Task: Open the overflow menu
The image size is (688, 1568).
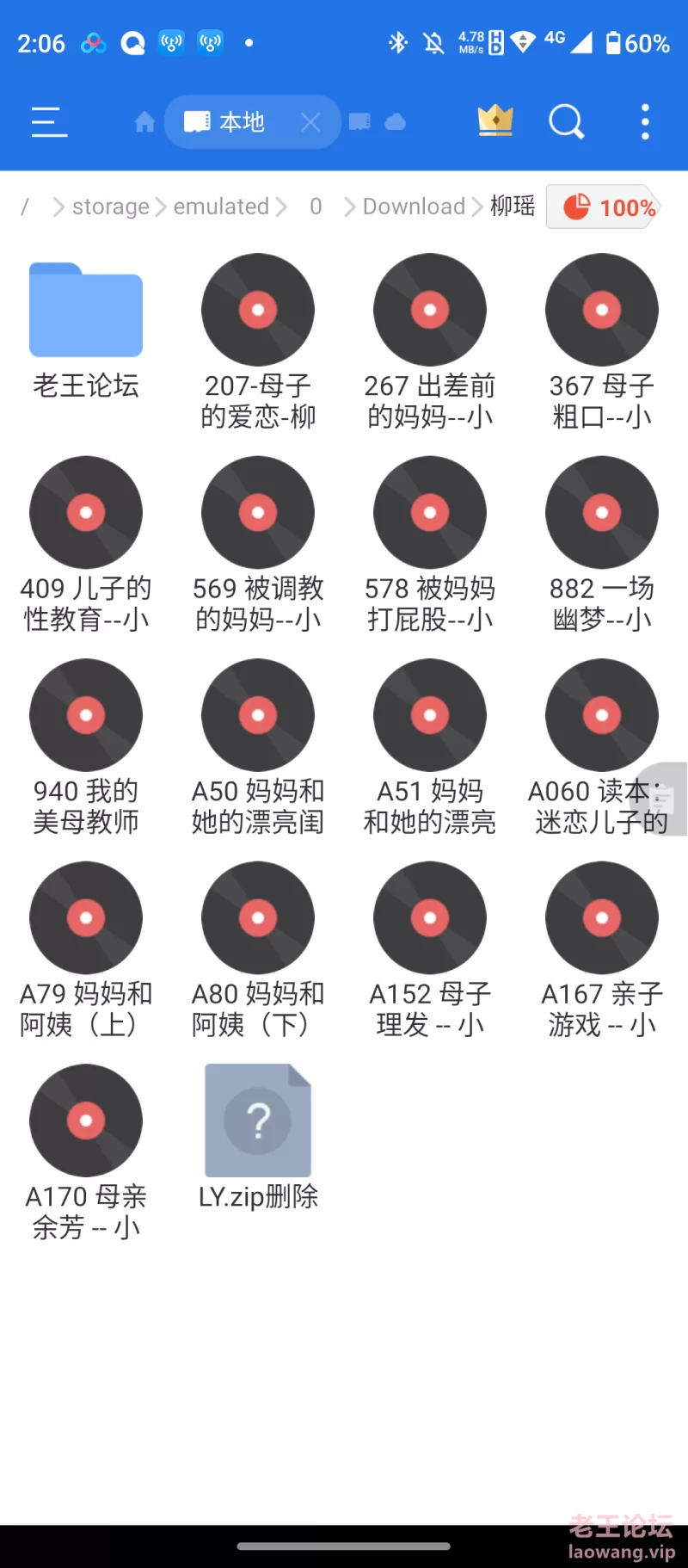Action: 645,122
